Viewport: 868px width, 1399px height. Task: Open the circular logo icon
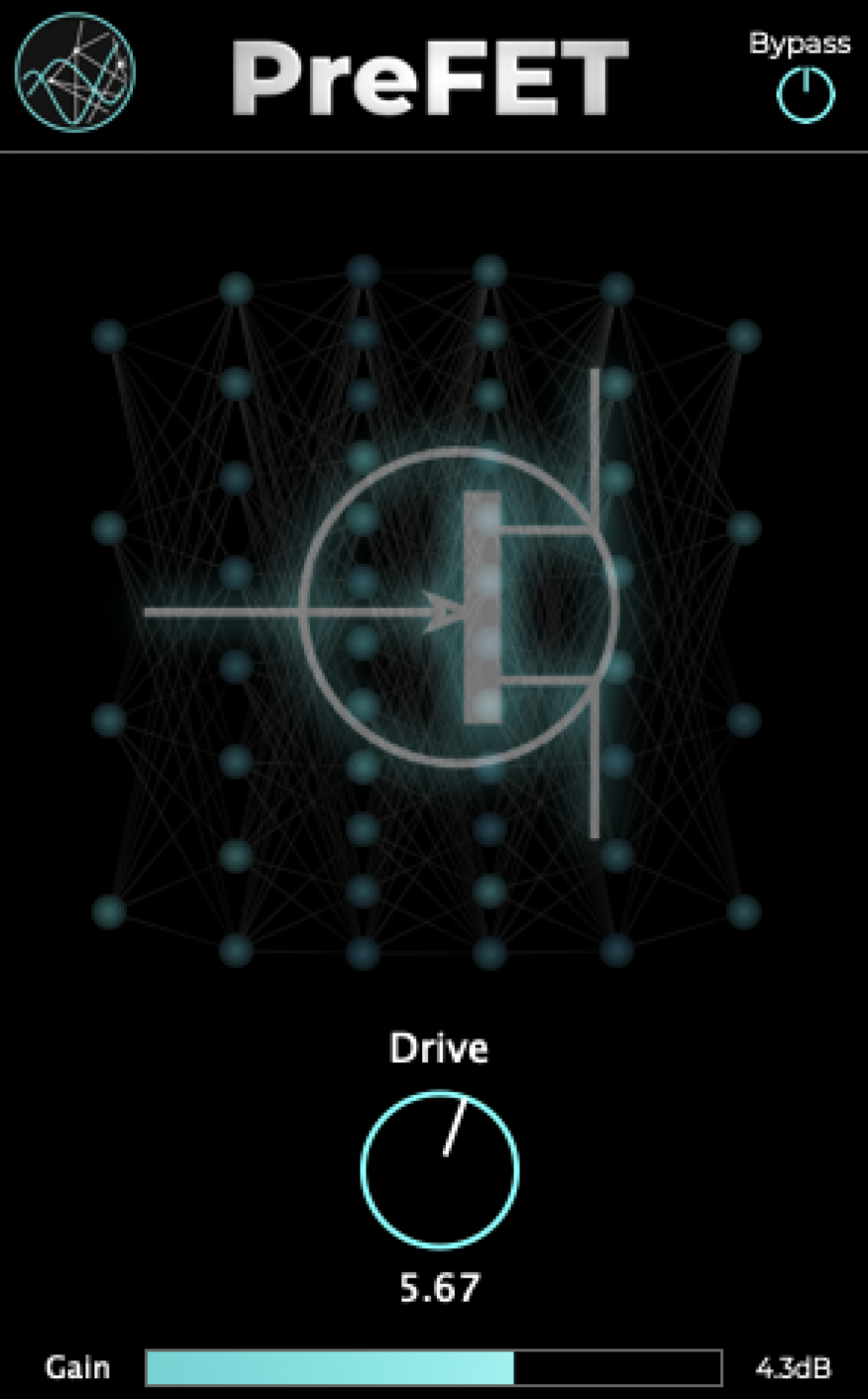coord(75,73)
